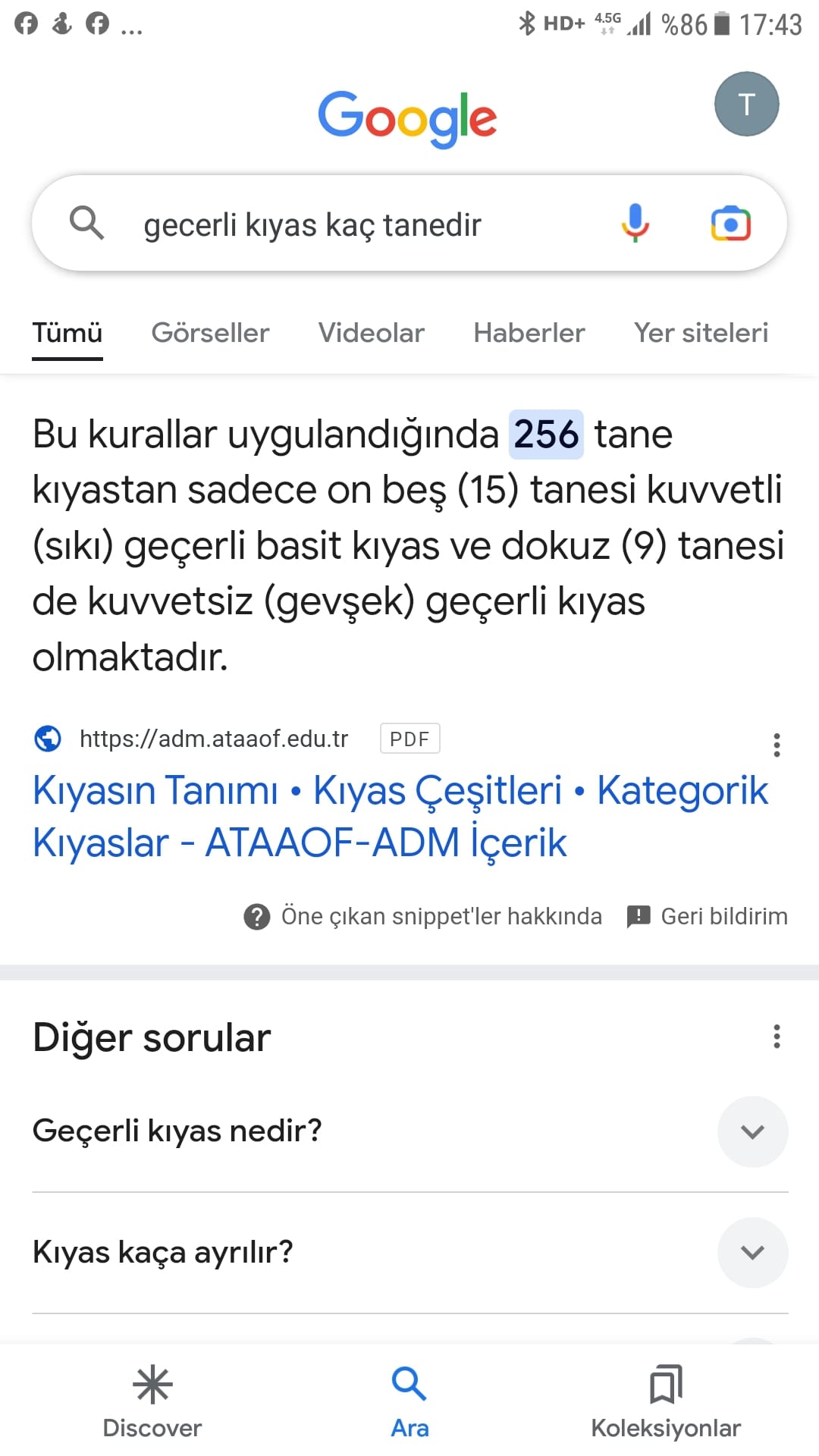Open the T account avatar

pyautogui.click(x=746, y=104)
